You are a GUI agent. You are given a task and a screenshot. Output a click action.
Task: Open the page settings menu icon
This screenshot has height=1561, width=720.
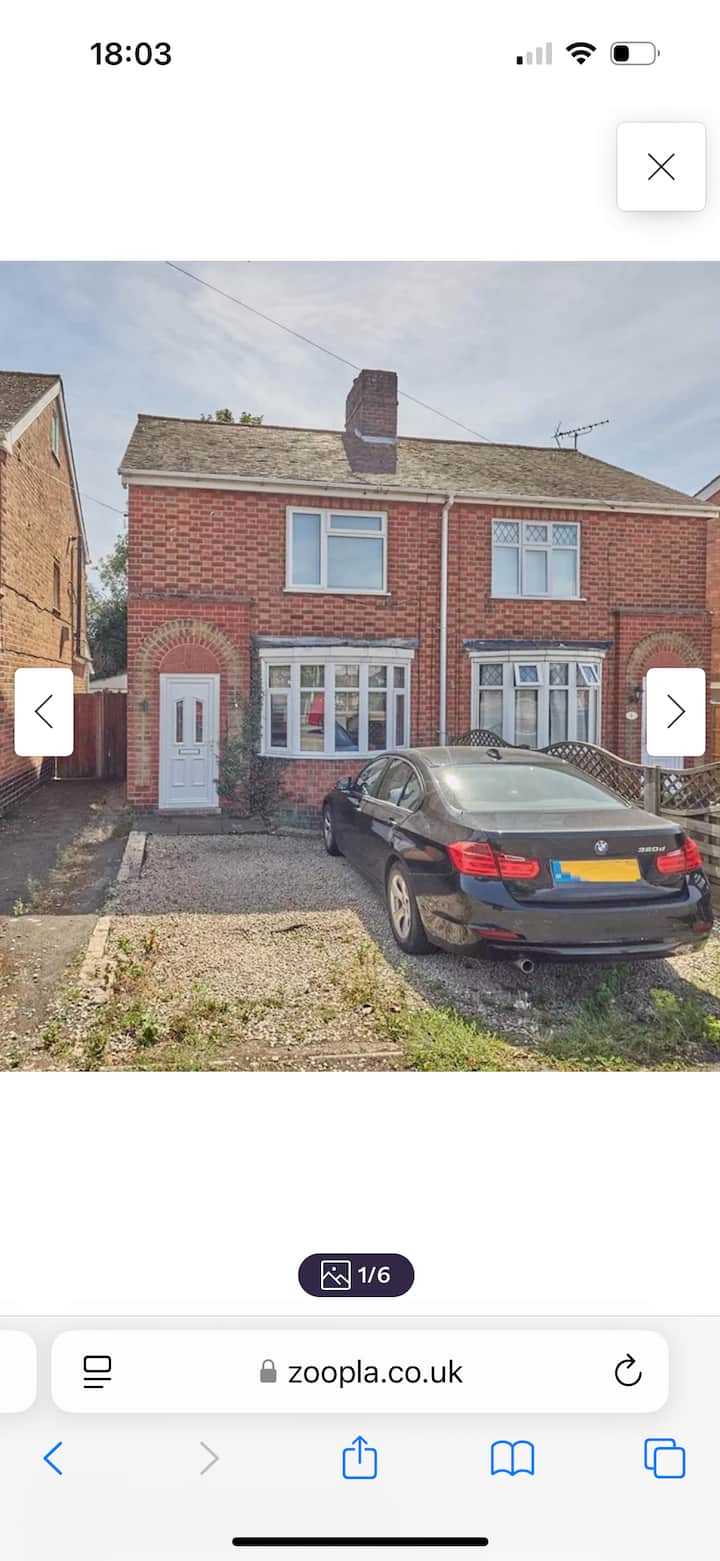pyautogui.click(x=96, y=1371)
